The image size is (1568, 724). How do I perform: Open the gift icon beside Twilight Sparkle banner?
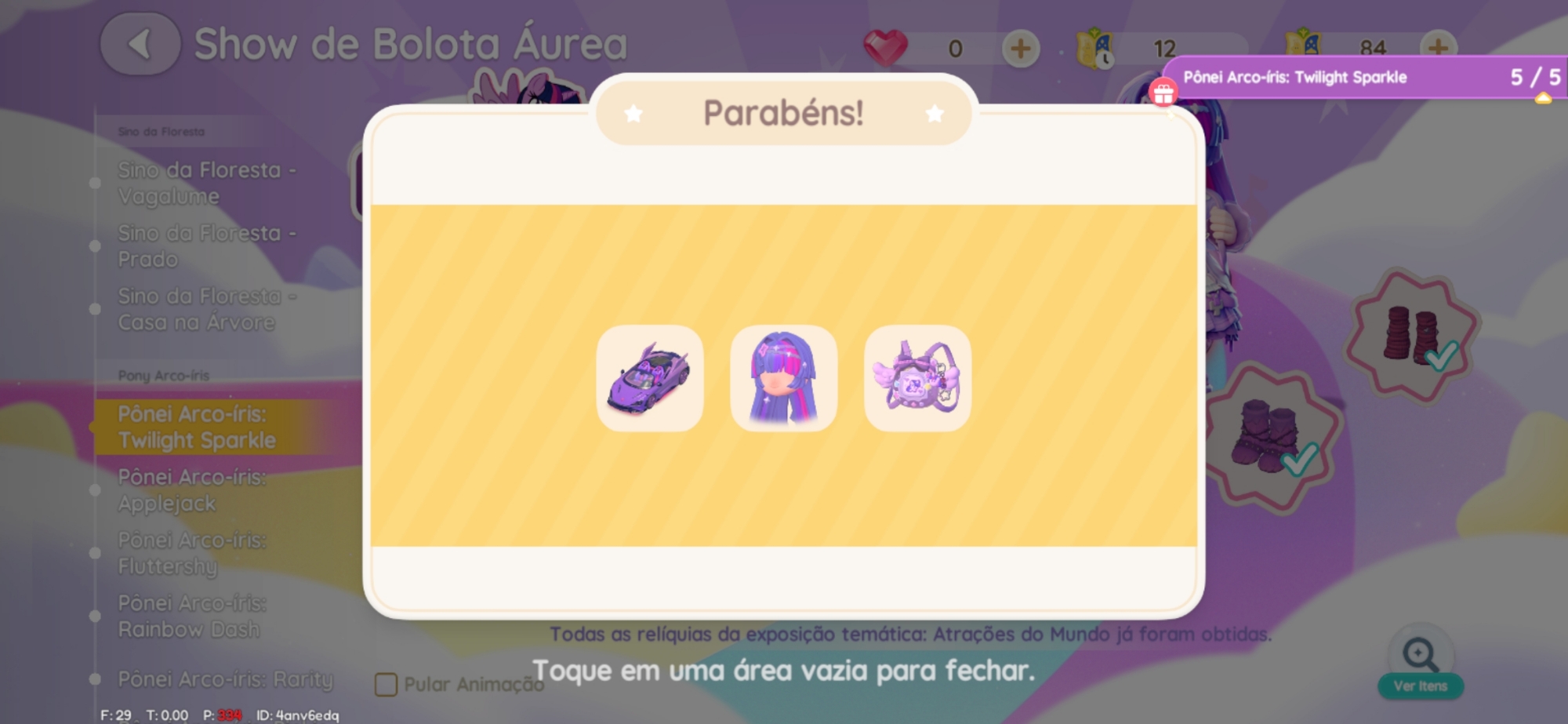[1163, 93]
